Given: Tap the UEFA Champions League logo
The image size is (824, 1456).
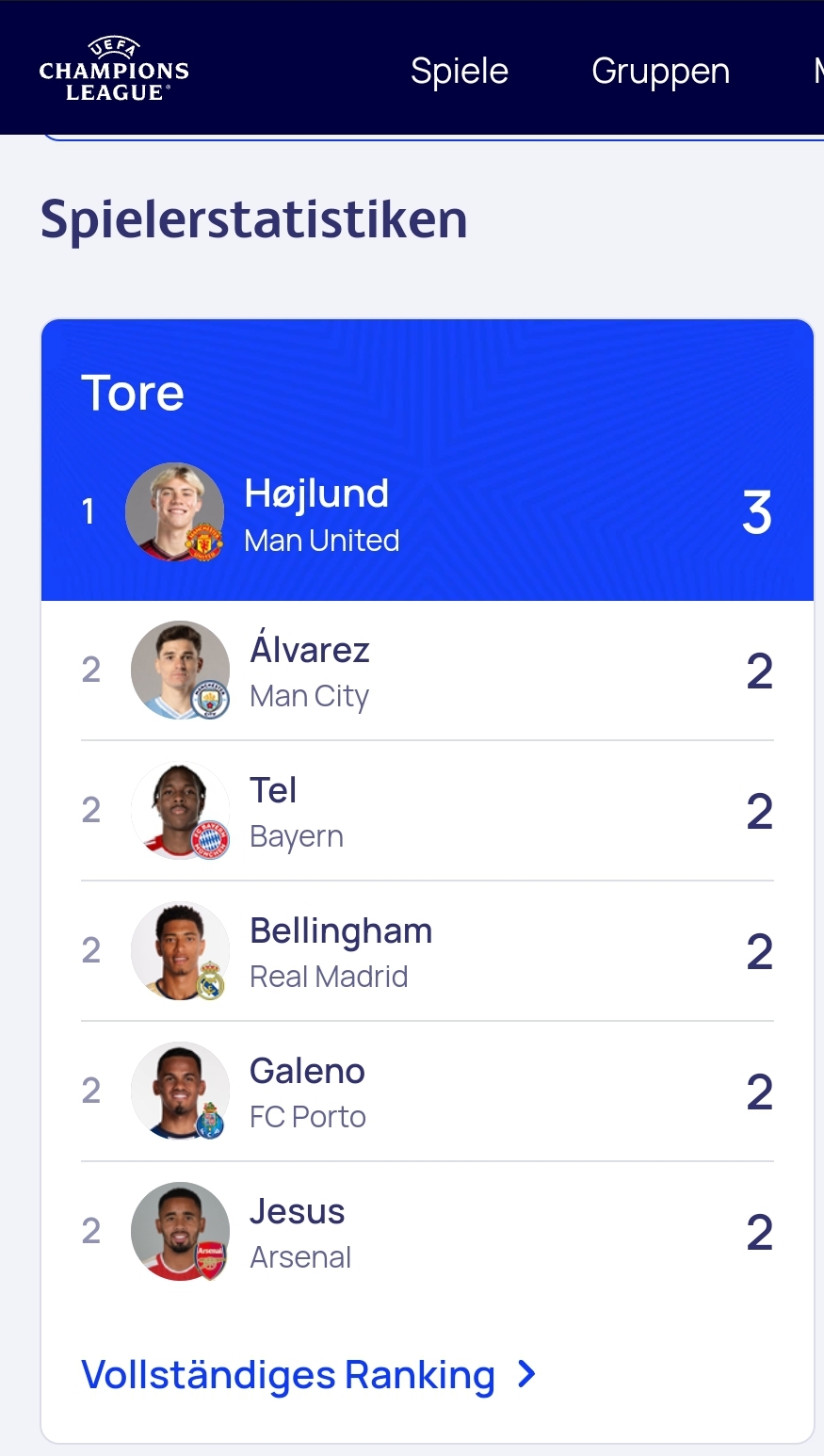Looking at the screenshot, I should point(114,69).
